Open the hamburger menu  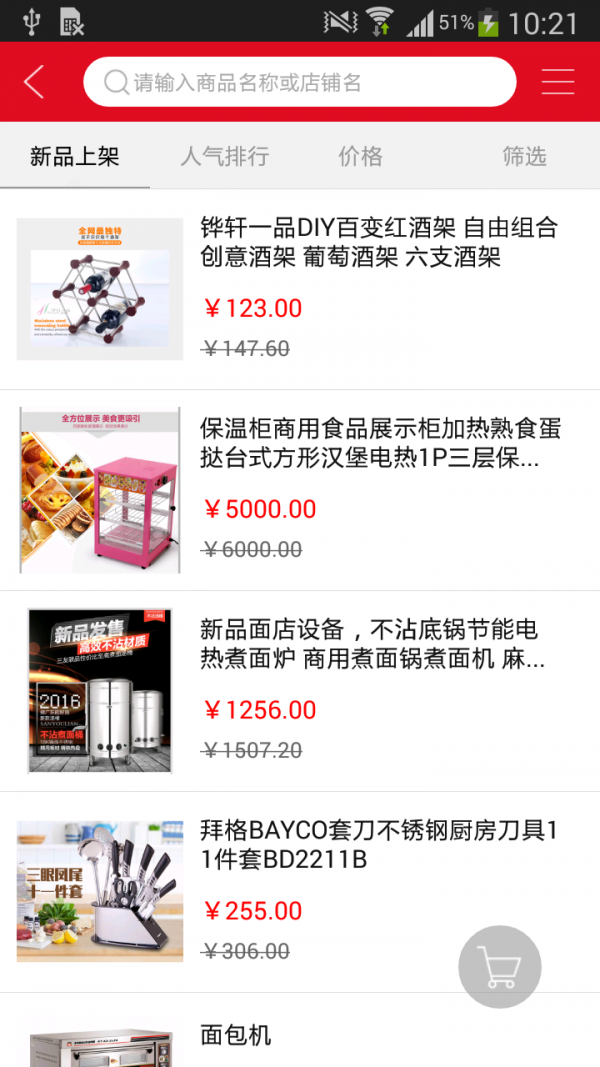[558, 82]
